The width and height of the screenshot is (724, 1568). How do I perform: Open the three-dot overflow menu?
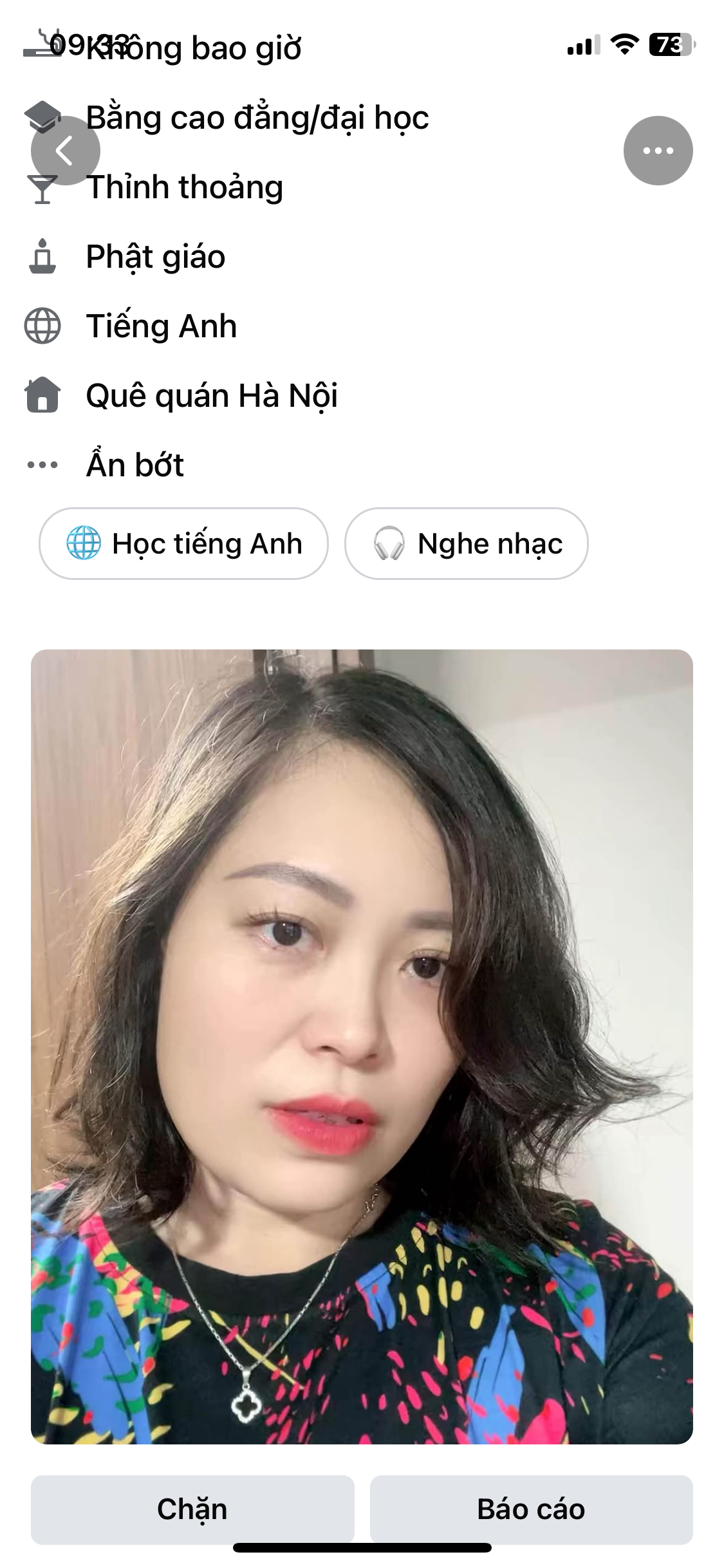658,151
